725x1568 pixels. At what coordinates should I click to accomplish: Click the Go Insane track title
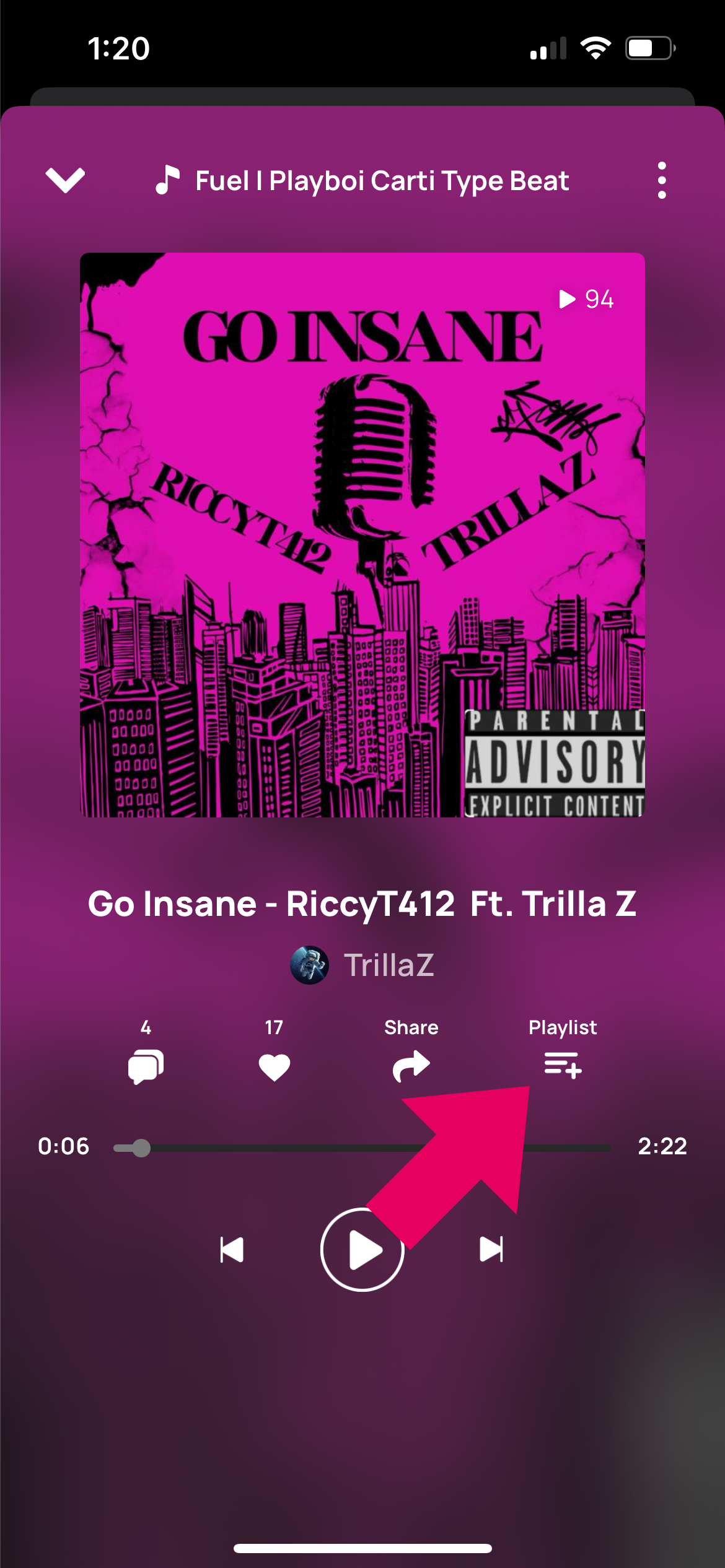[x=362, y=904]
